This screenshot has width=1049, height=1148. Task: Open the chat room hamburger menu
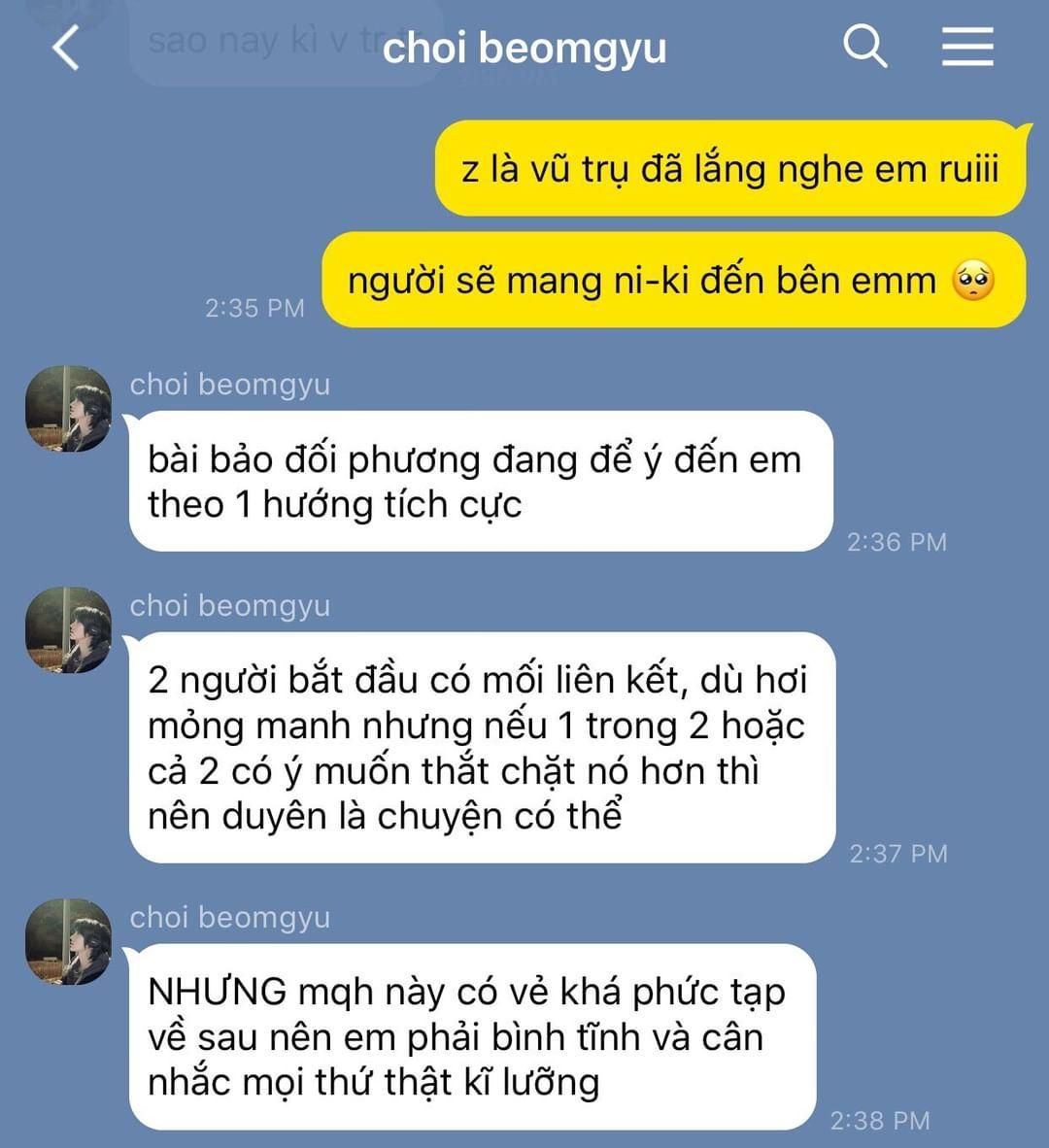click(x=967, y=47)
